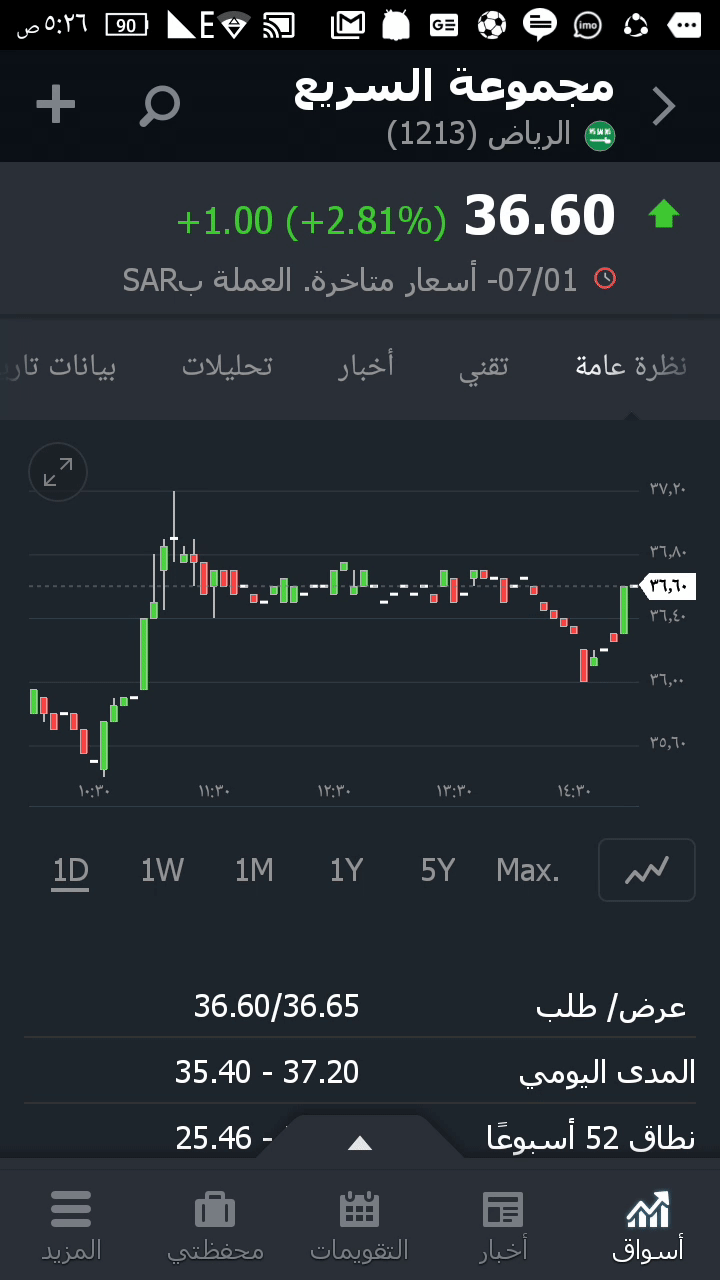This screenshot has width=720, height=1280.
Task: Expand the bottom panel up arrow
Action: point(360,1143)
